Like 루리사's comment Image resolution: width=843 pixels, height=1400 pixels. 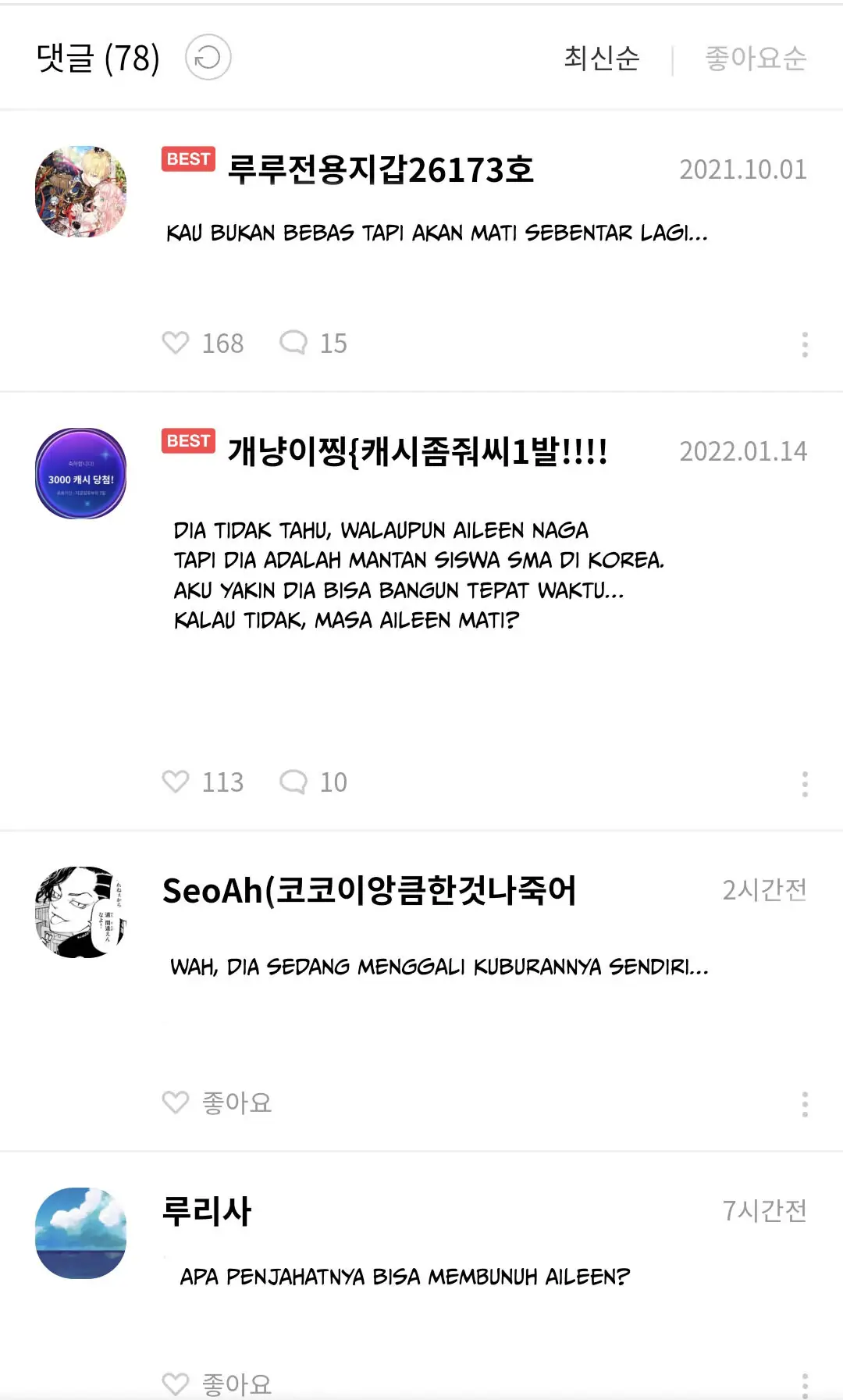point(217,1384)
